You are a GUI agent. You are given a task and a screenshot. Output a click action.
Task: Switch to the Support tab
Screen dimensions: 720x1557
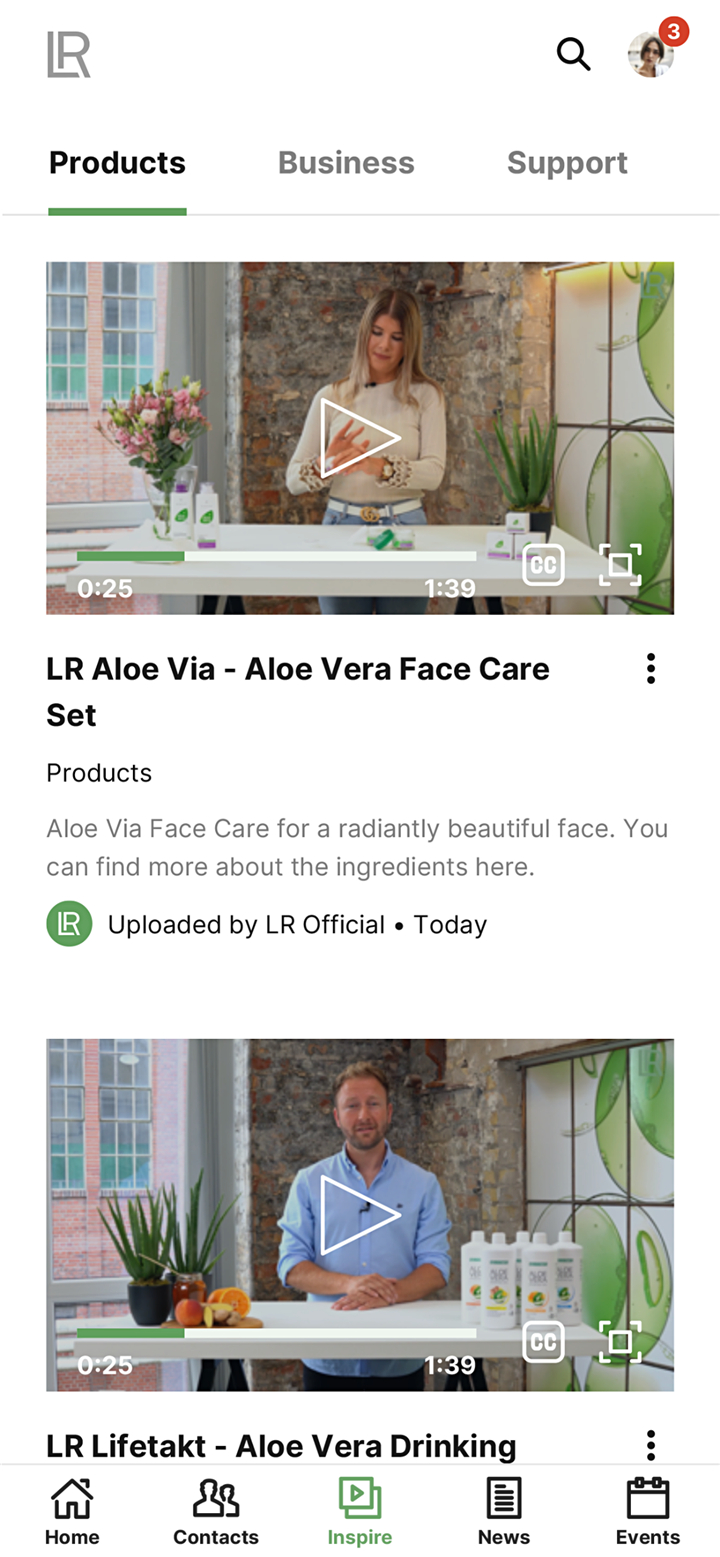point(567,163)
